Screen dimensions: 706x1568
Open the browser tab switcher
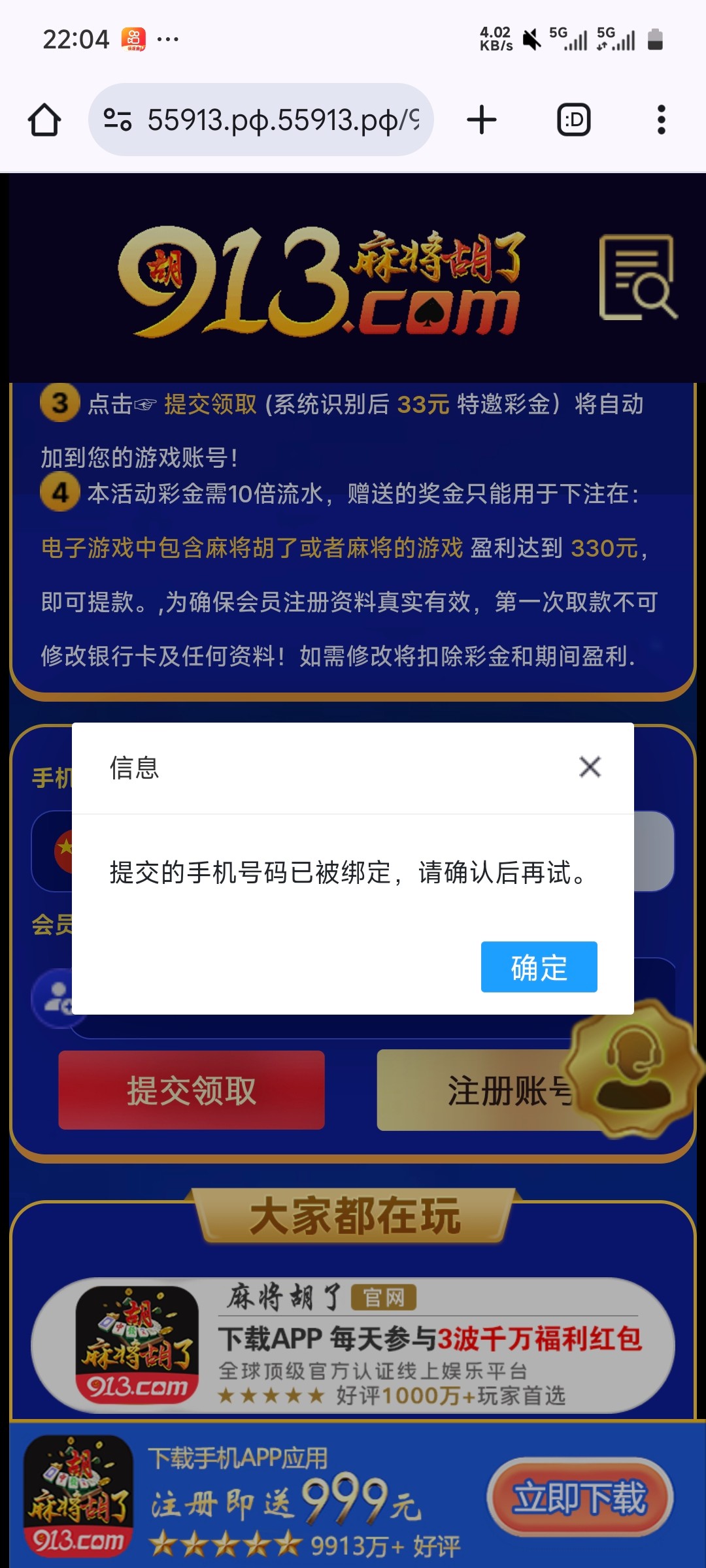pyautogui.click(x=573, y=120)
